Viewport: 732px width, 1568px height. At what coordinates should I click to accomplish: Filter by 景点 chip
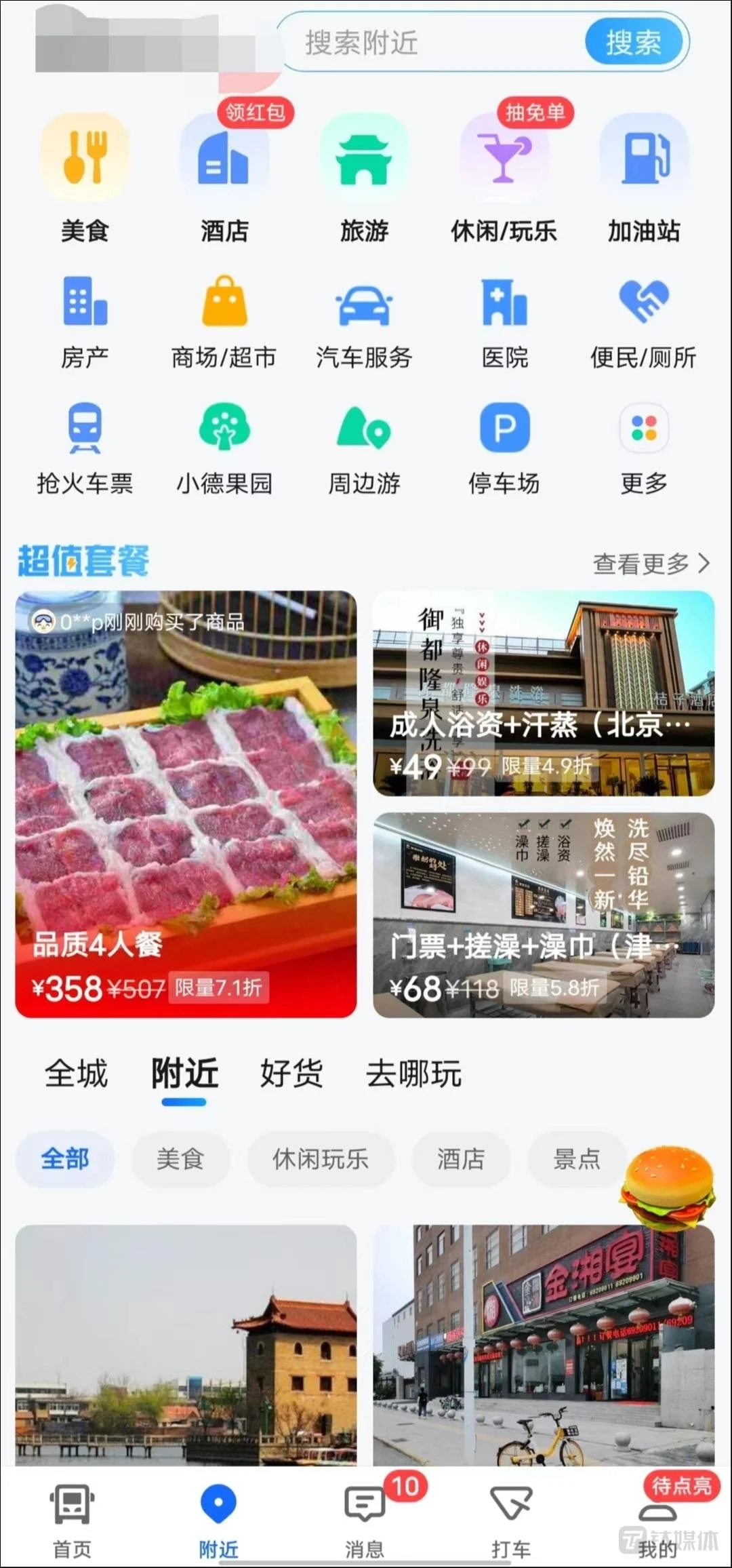tap(577, 1159)
